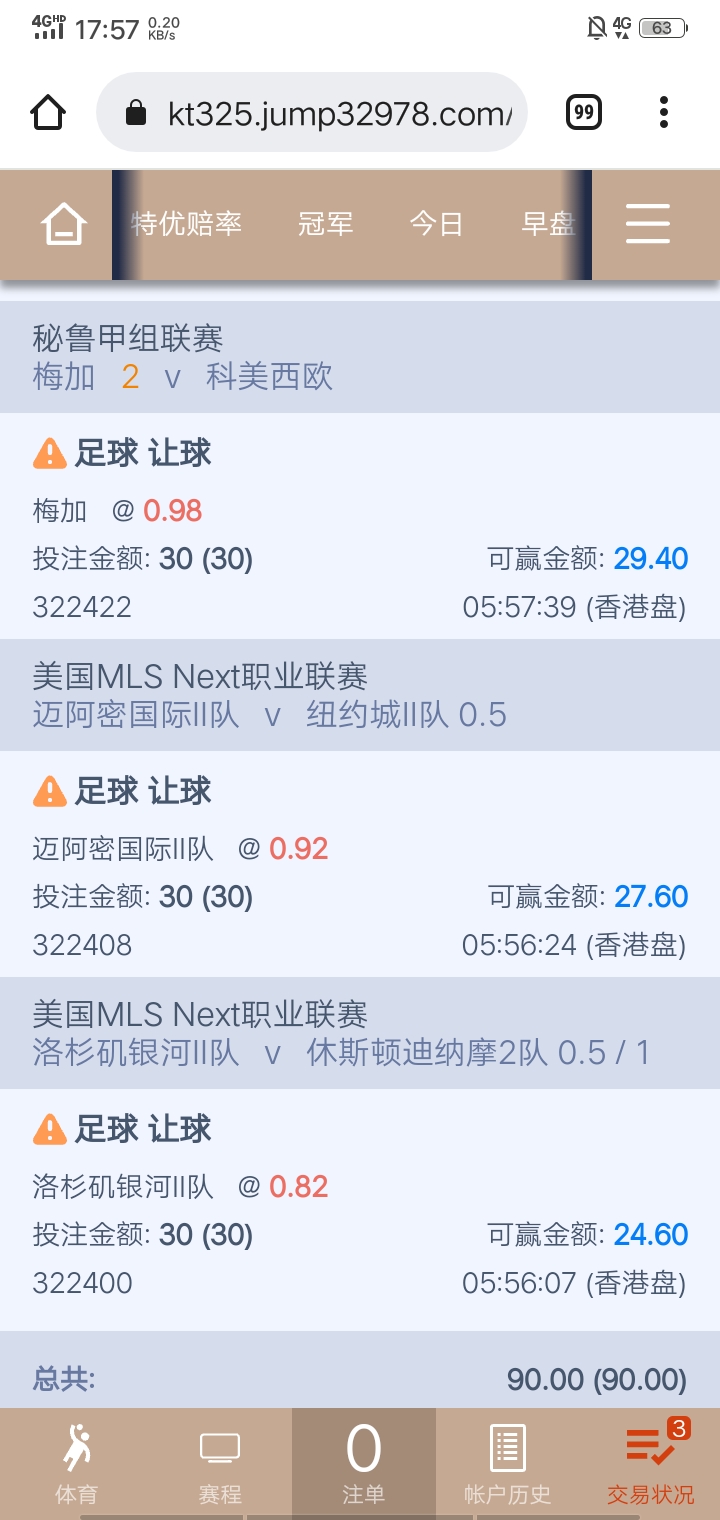Switch to the 特优赔率 tab
720x1520 pixels.
click(187, 224)
